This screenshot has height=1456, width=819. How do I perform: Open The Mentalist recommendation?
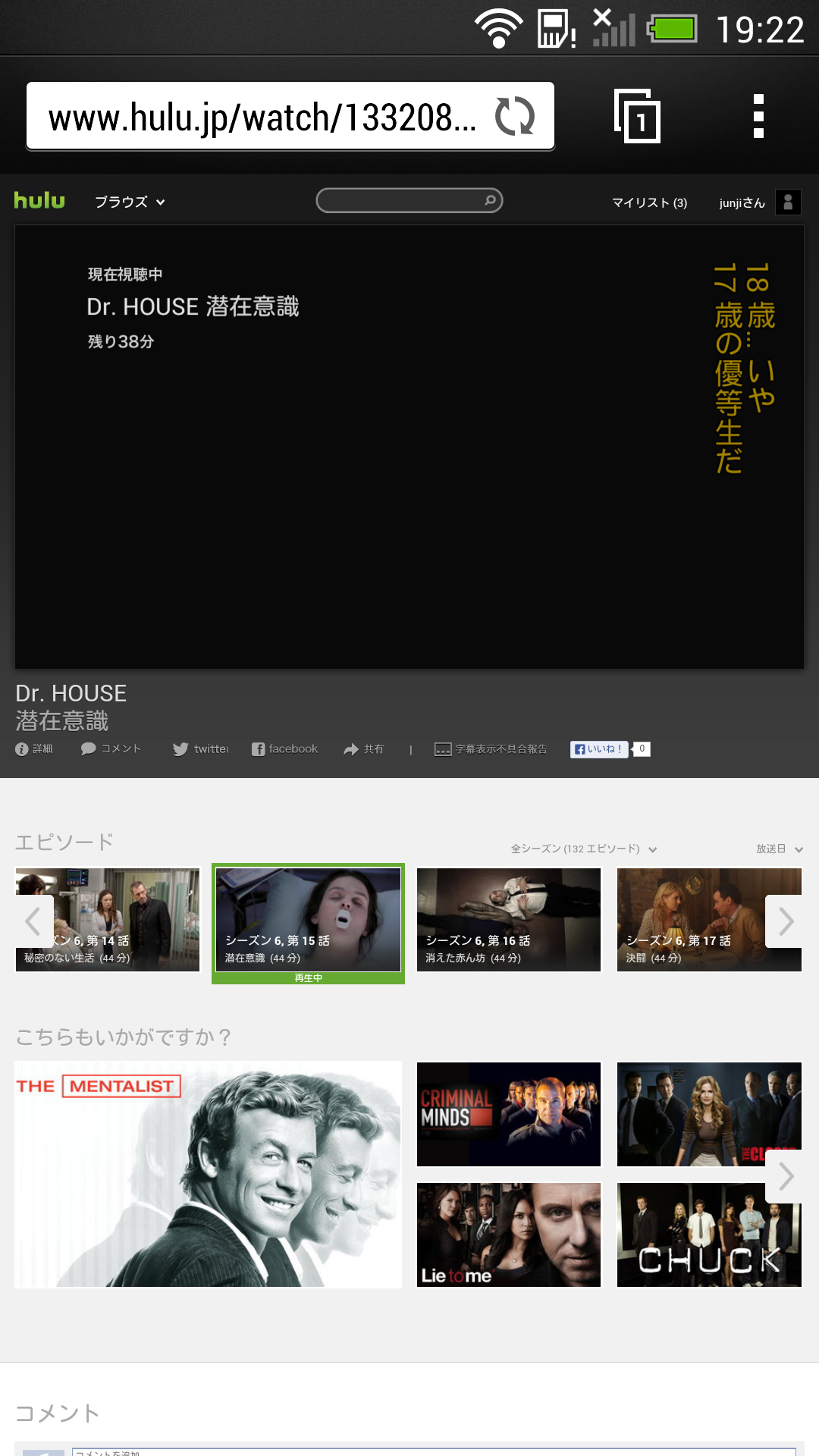click(209, 1175)
